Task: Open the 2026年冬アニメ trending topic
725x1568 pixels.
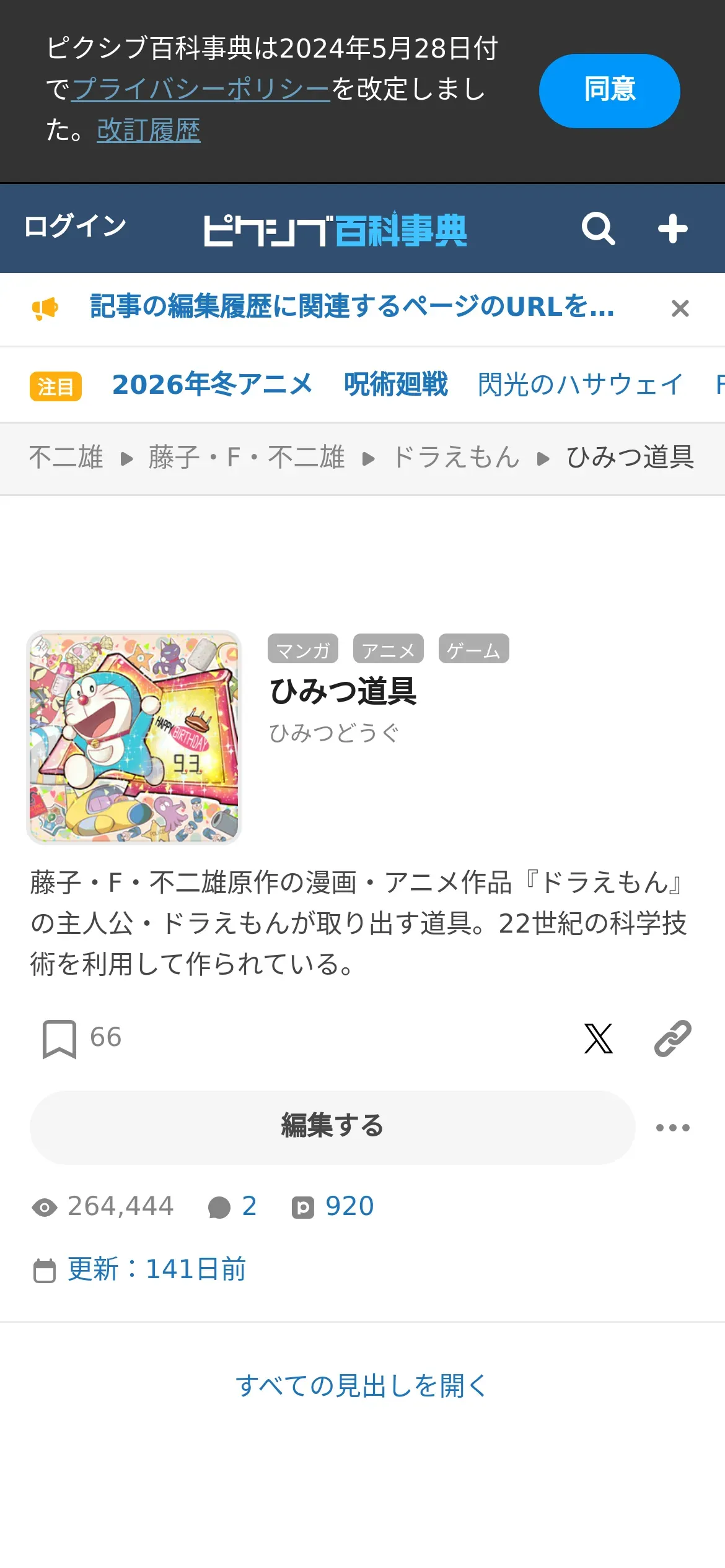Action: click(x=212, y=385)
